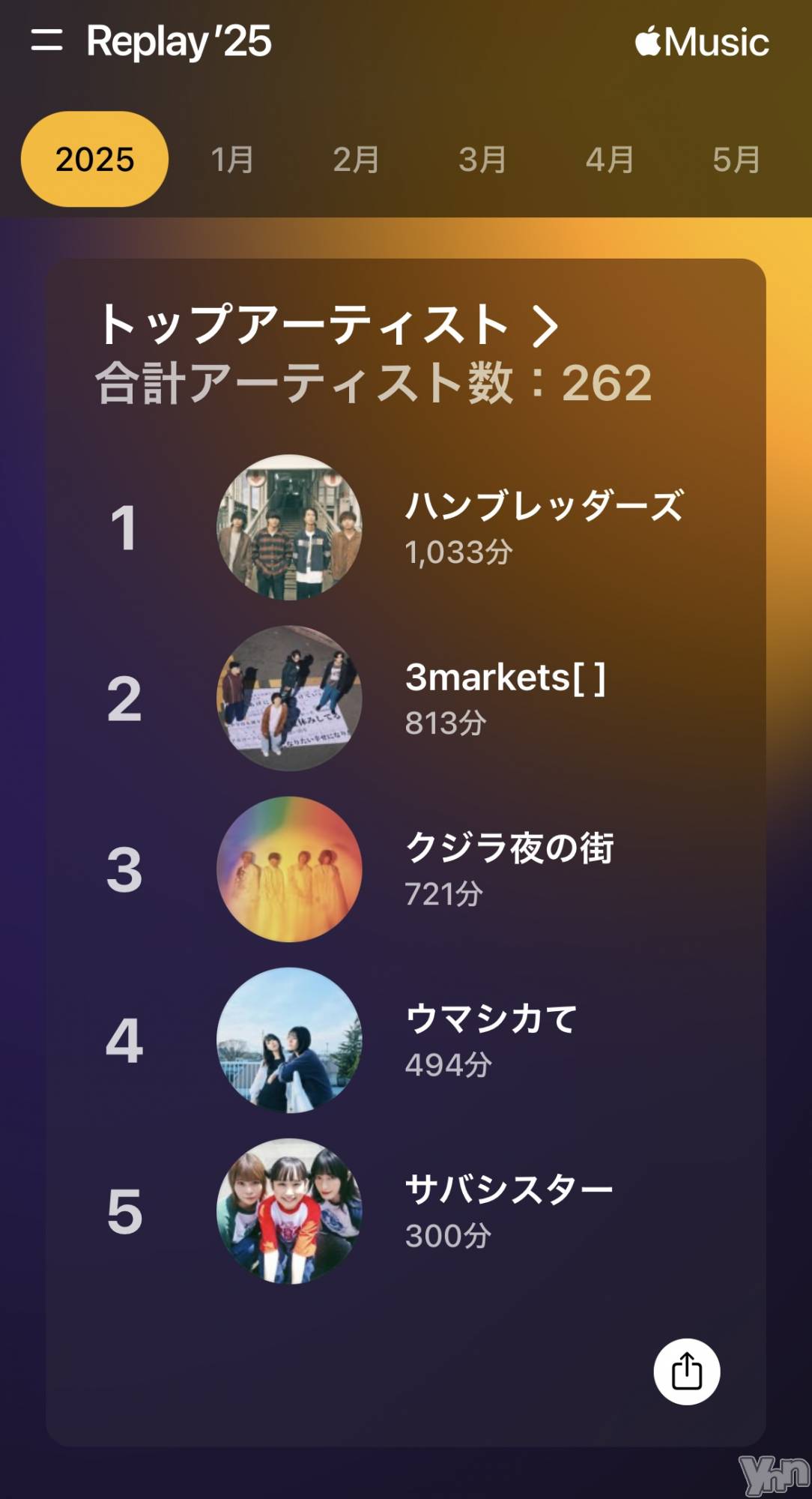This screenshot has width=812, height=1499.
Task: Switch to the 2月 tab
Action: [356, 159]
